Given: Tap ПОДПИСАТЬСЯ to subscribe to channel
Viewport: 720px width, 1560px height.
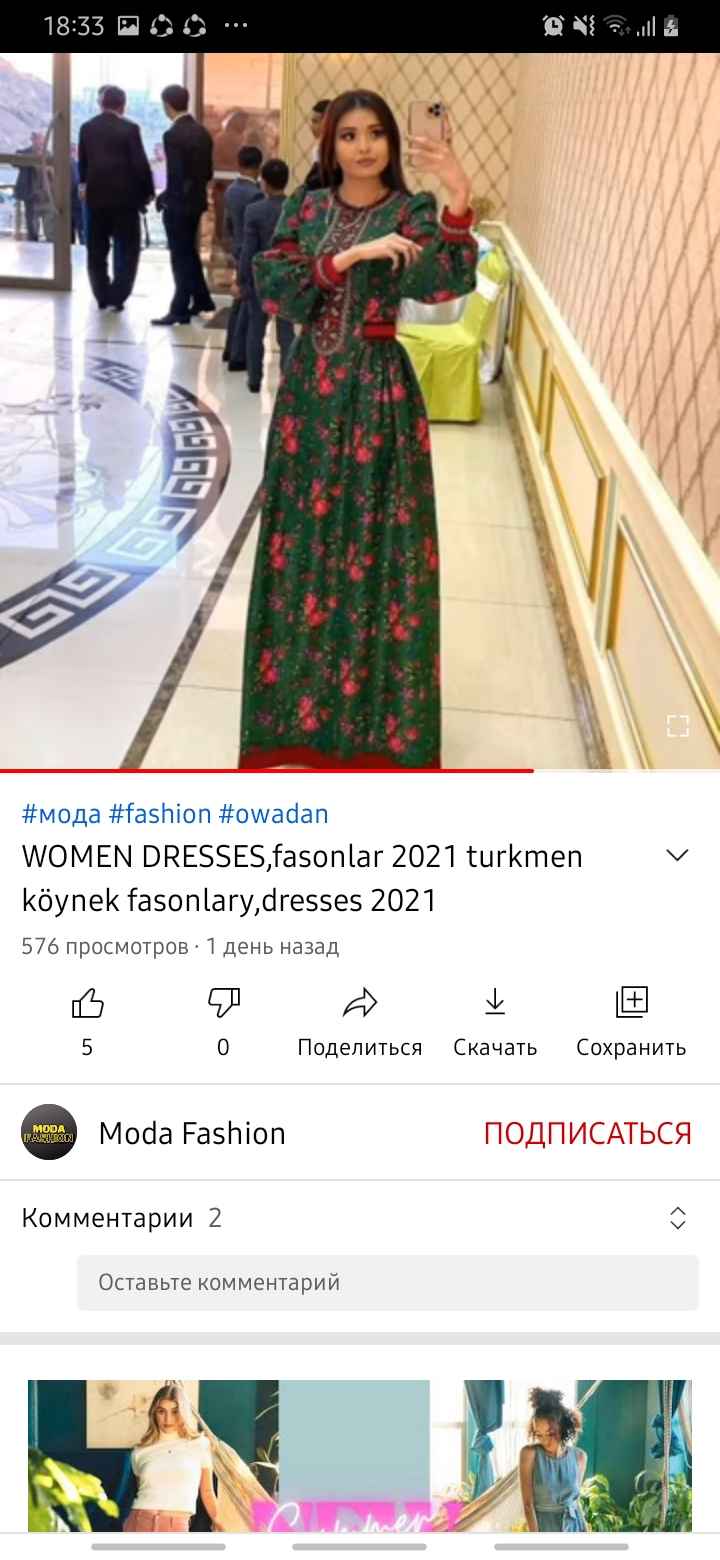Looking at the screenshot, I should (588, 1133).
